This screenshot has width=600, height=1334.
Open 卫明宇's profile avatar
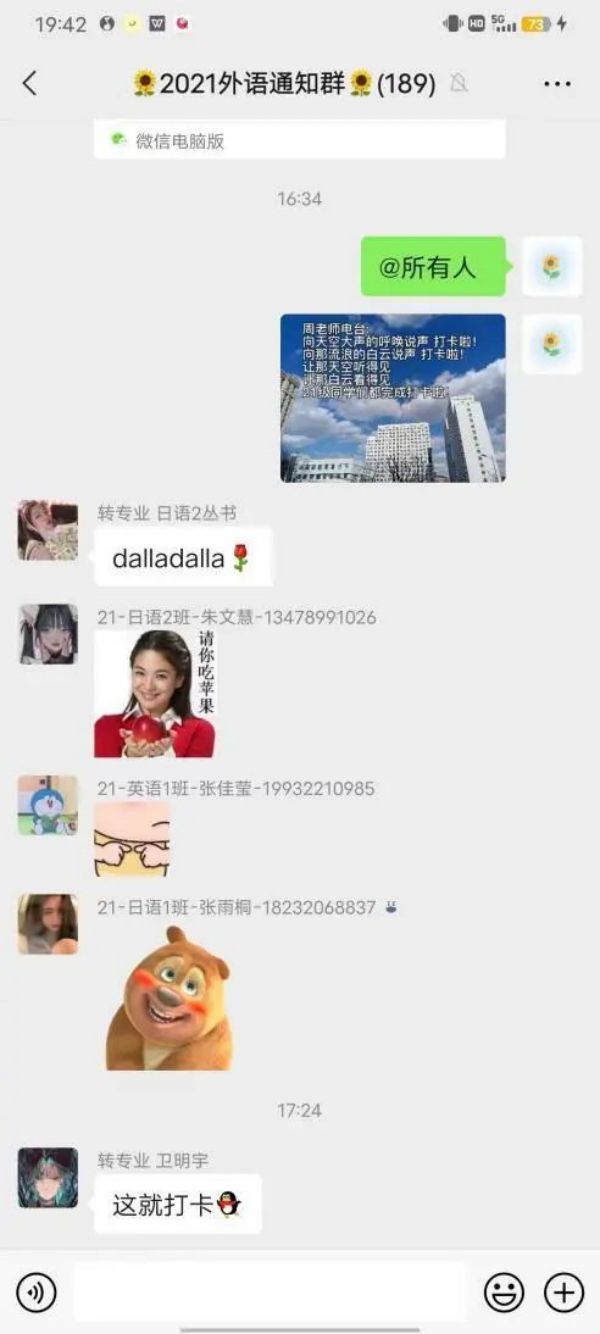(47, 1177)
